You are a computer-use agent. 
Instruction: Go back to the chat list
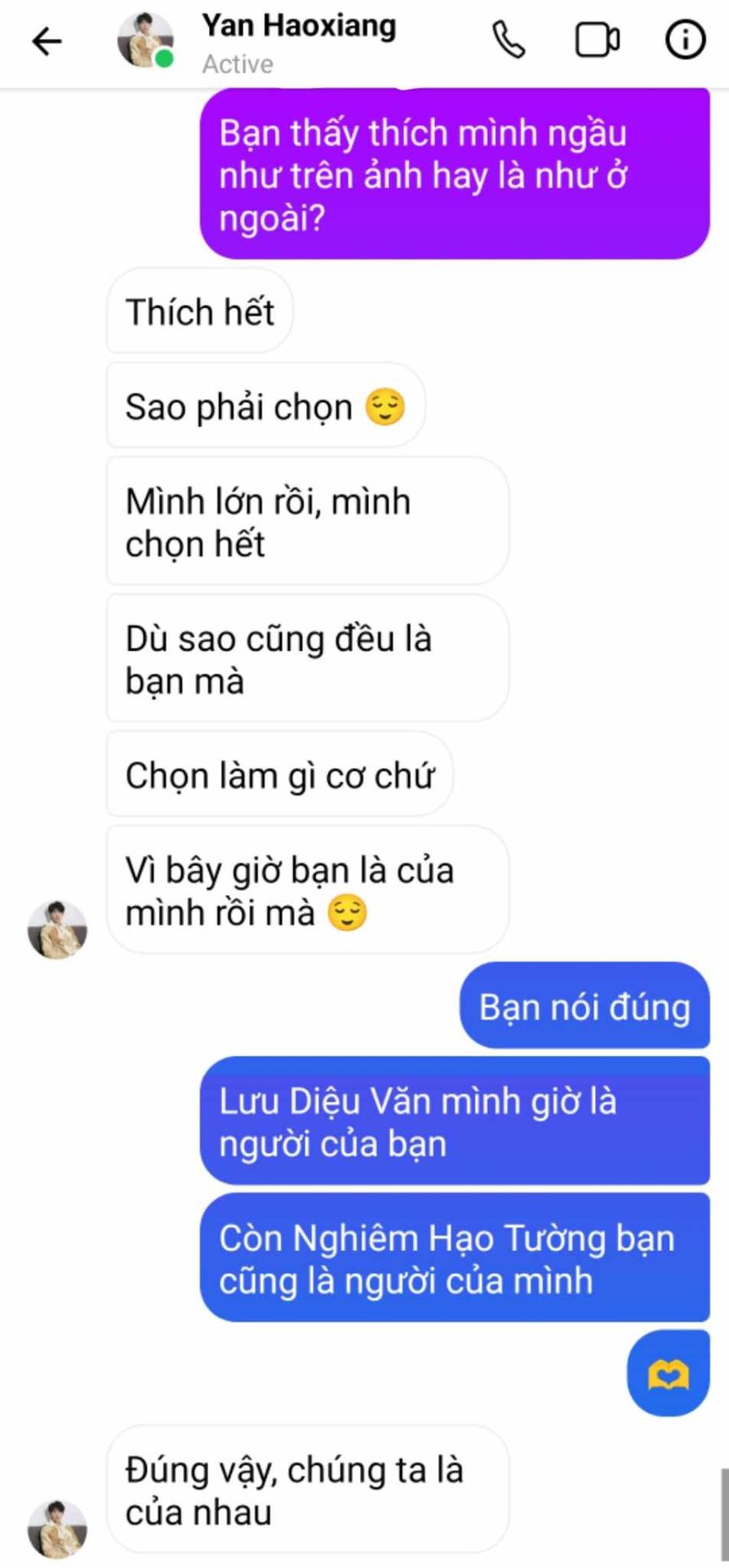click(47, 41)
